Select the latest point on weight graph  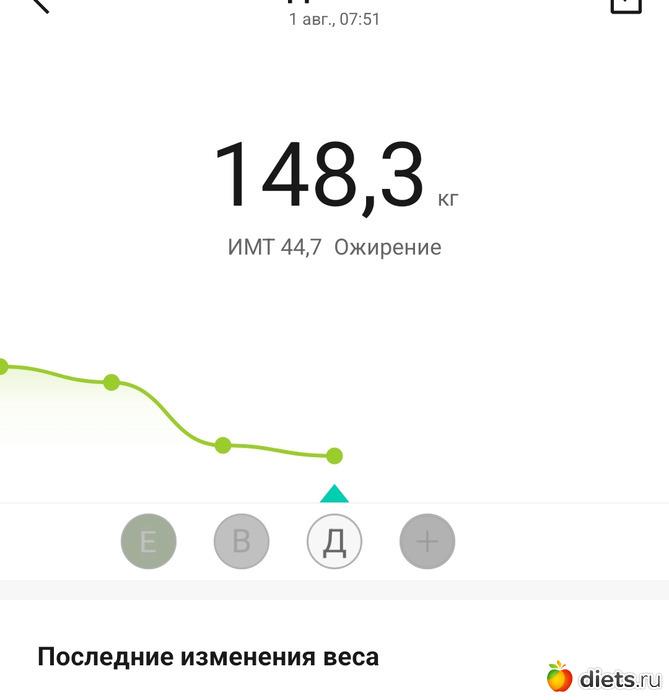[334, 456]
